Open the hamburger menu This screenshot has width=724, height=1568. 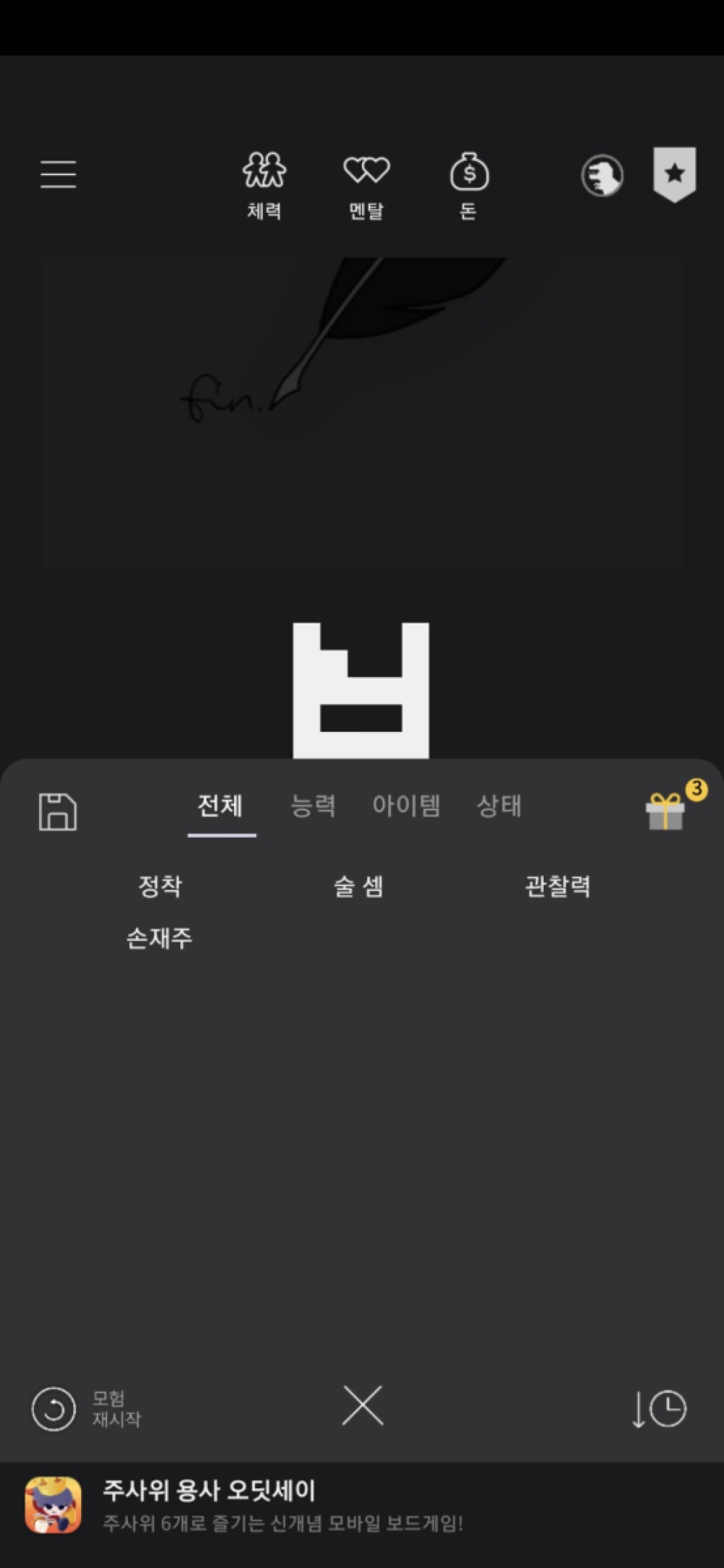(x=58, y=174)
